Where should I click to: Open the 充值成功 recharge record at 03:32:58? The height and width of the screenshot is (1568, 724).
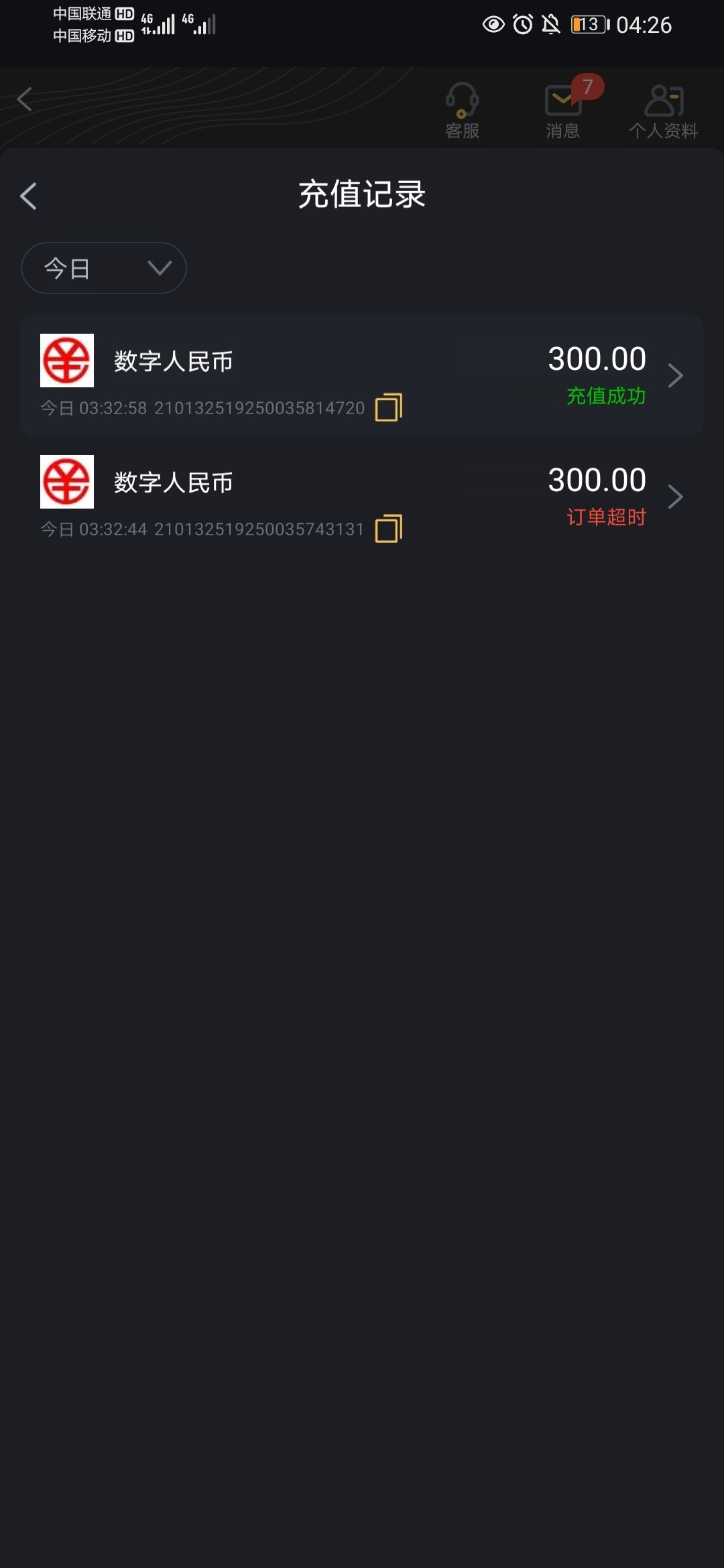[x=362, y=376]
